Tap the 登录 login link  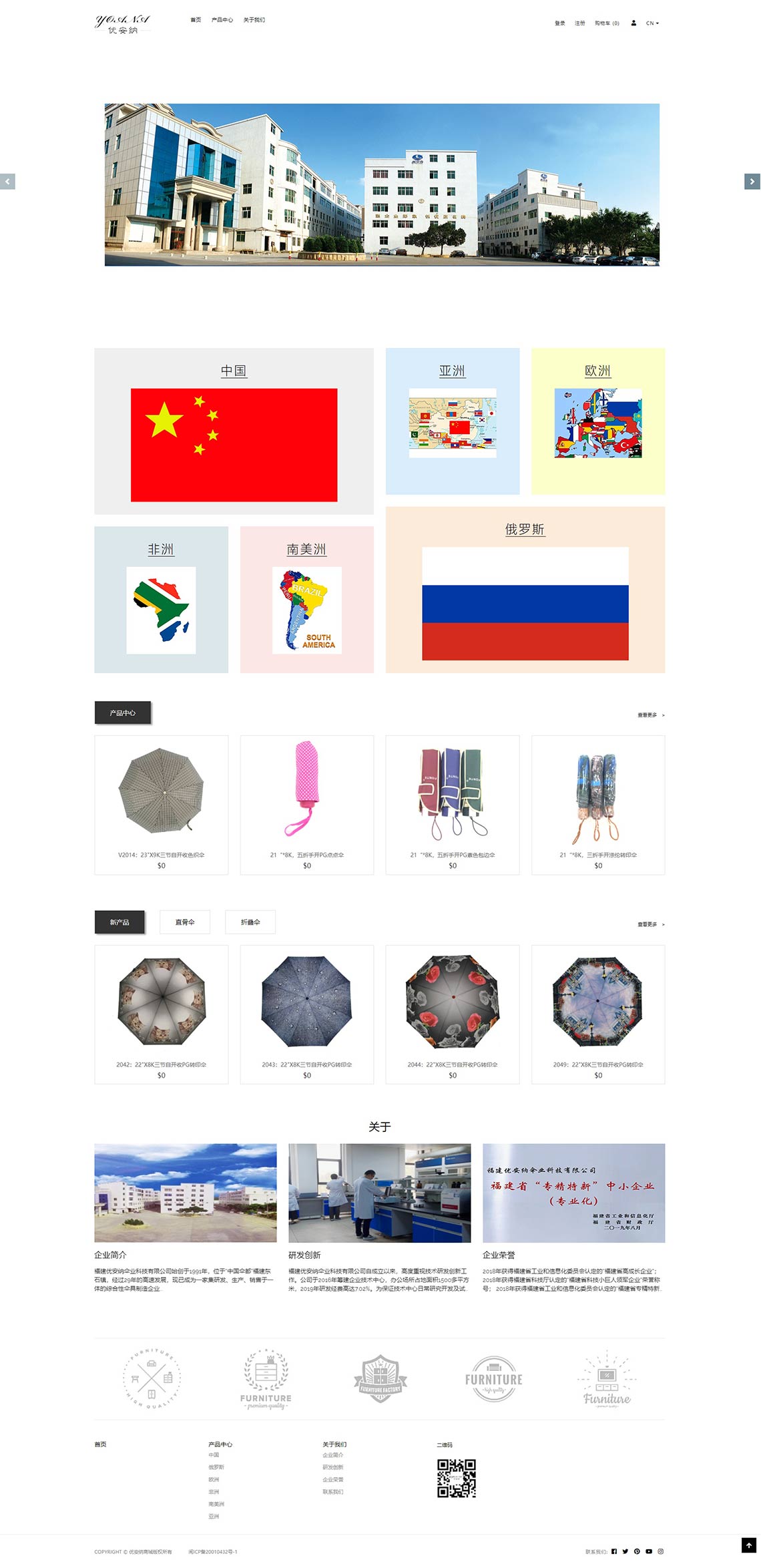click(559, 23)
